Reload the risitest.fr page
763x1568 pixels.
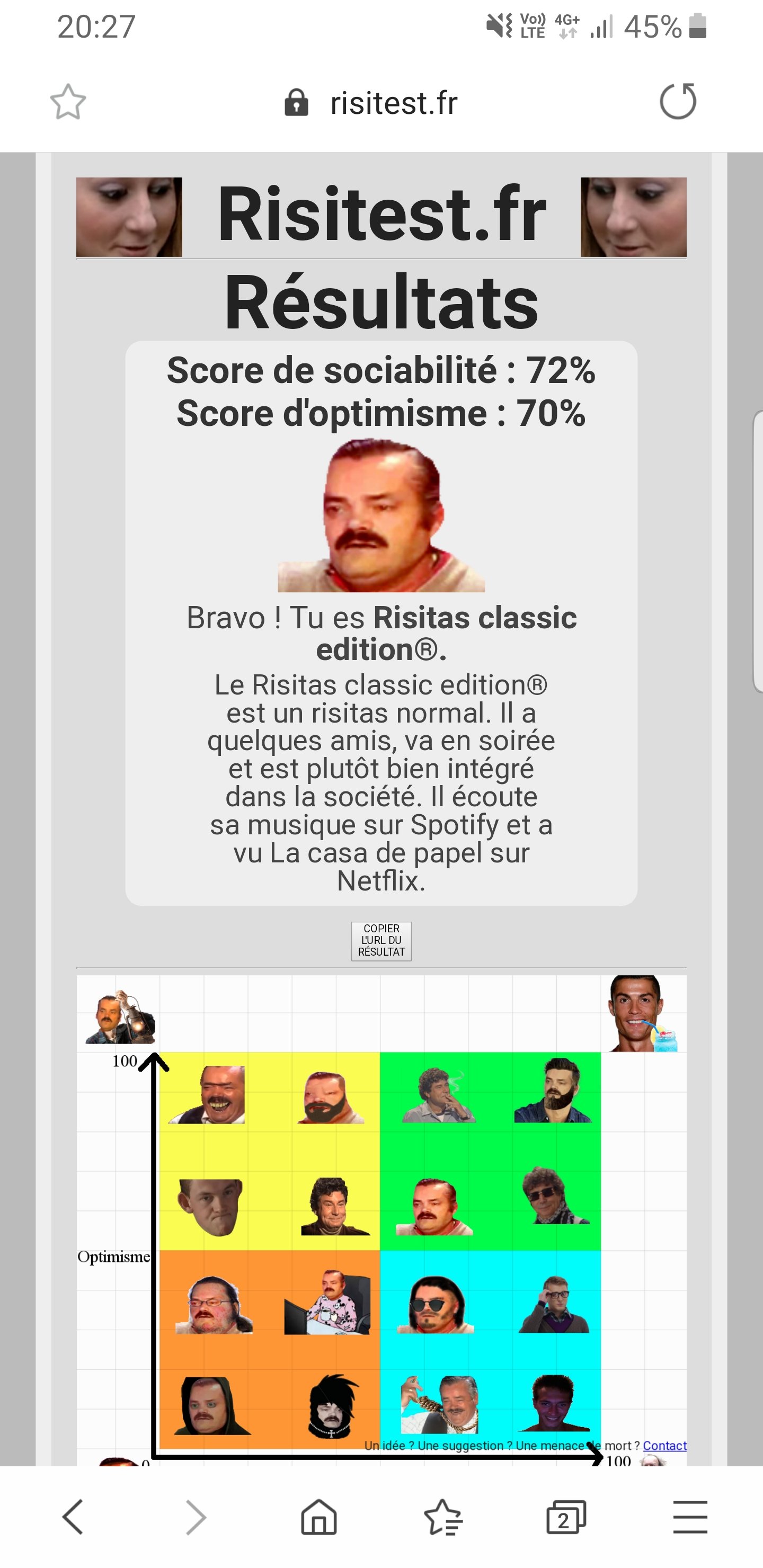click(x=677, y=101)
